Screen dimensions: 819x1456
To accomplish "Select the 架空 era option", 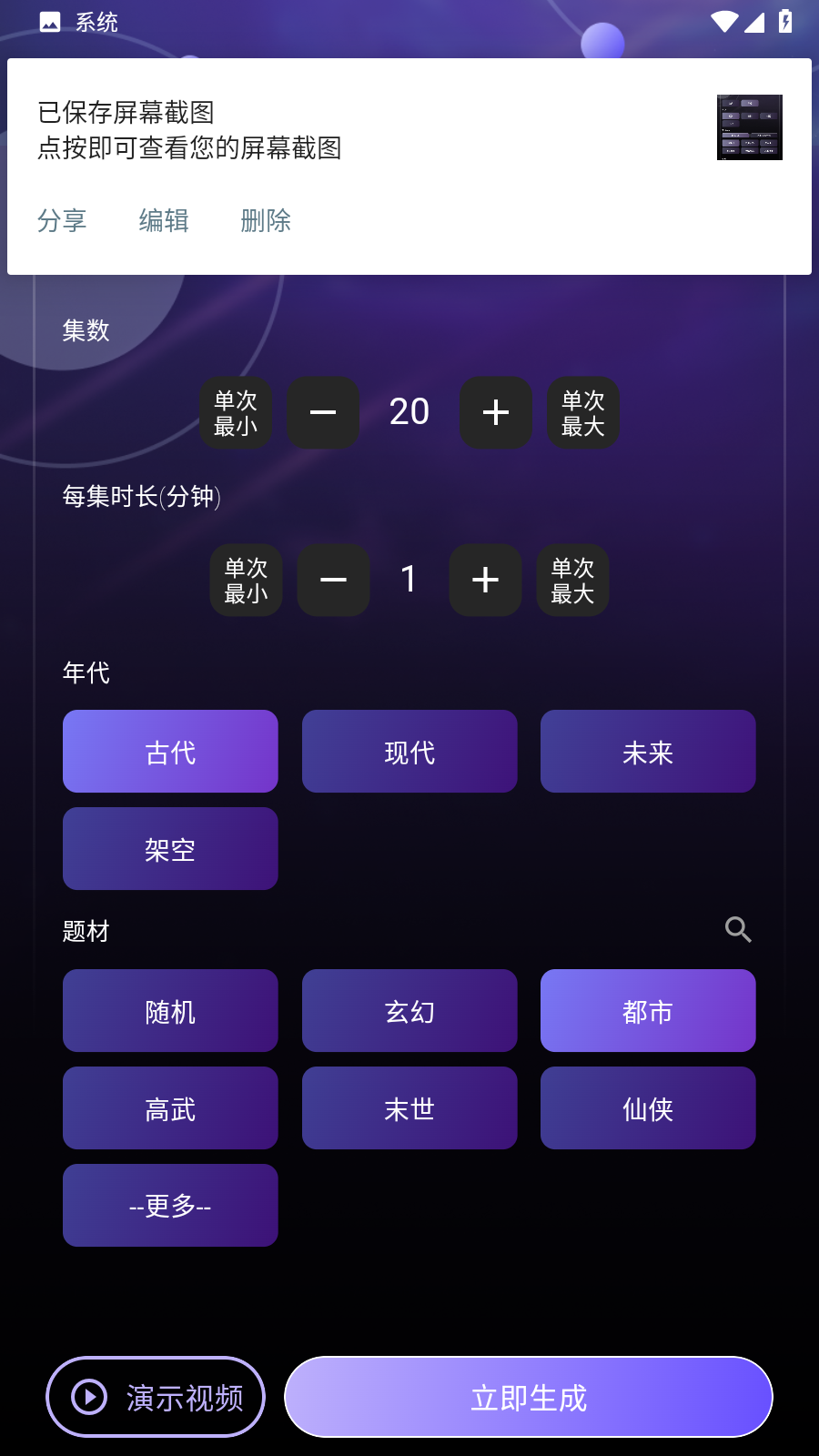I will pyautogui.click(x=170, y=848).
